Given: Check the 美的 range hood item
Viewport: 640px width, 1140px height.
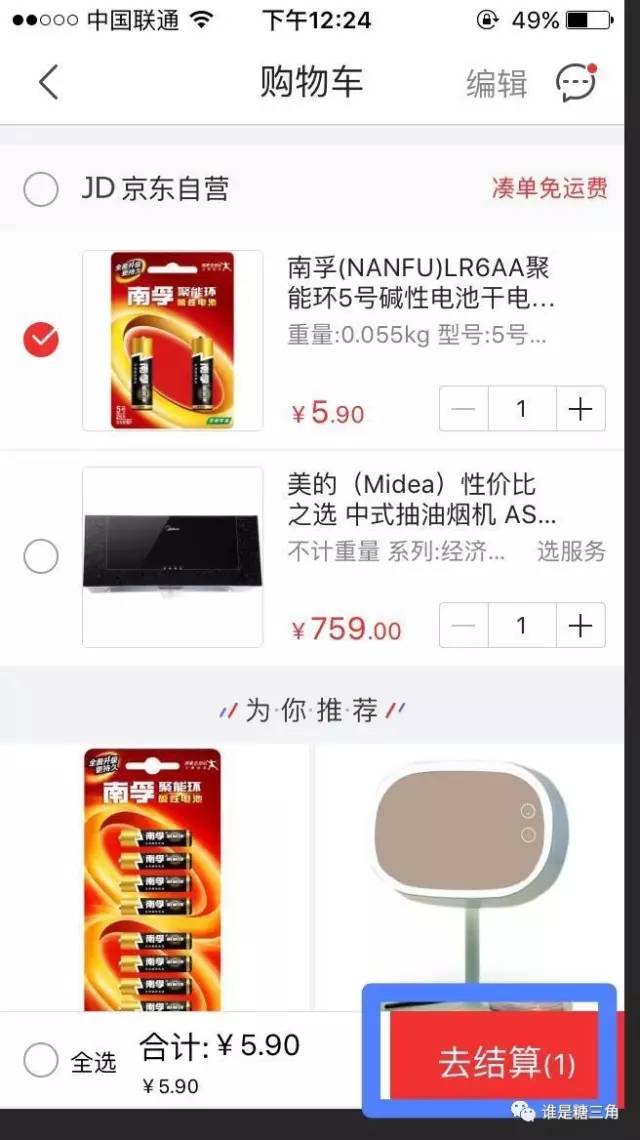Looking at the screenshot, I should point(41,556).
